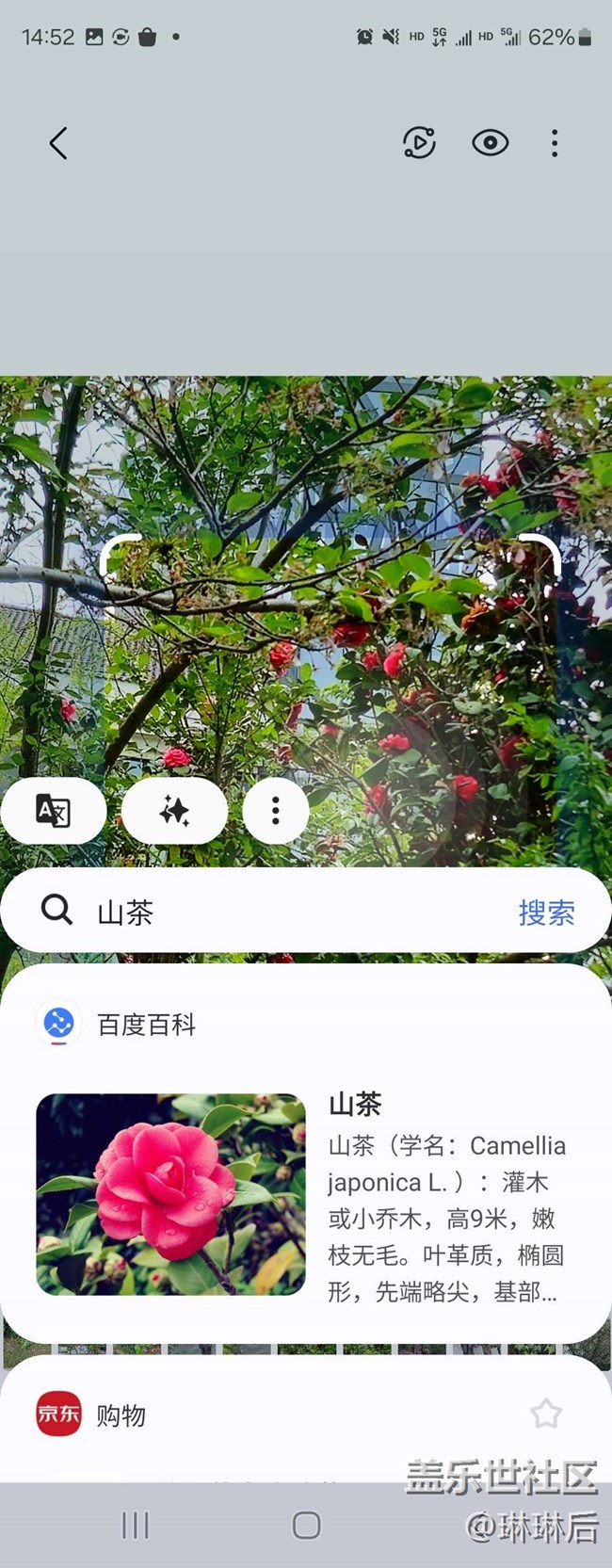Viewport: 612px width, 1568px height.
Task: Tap the Bixby Vision eye icon
Action: [490, 143]
